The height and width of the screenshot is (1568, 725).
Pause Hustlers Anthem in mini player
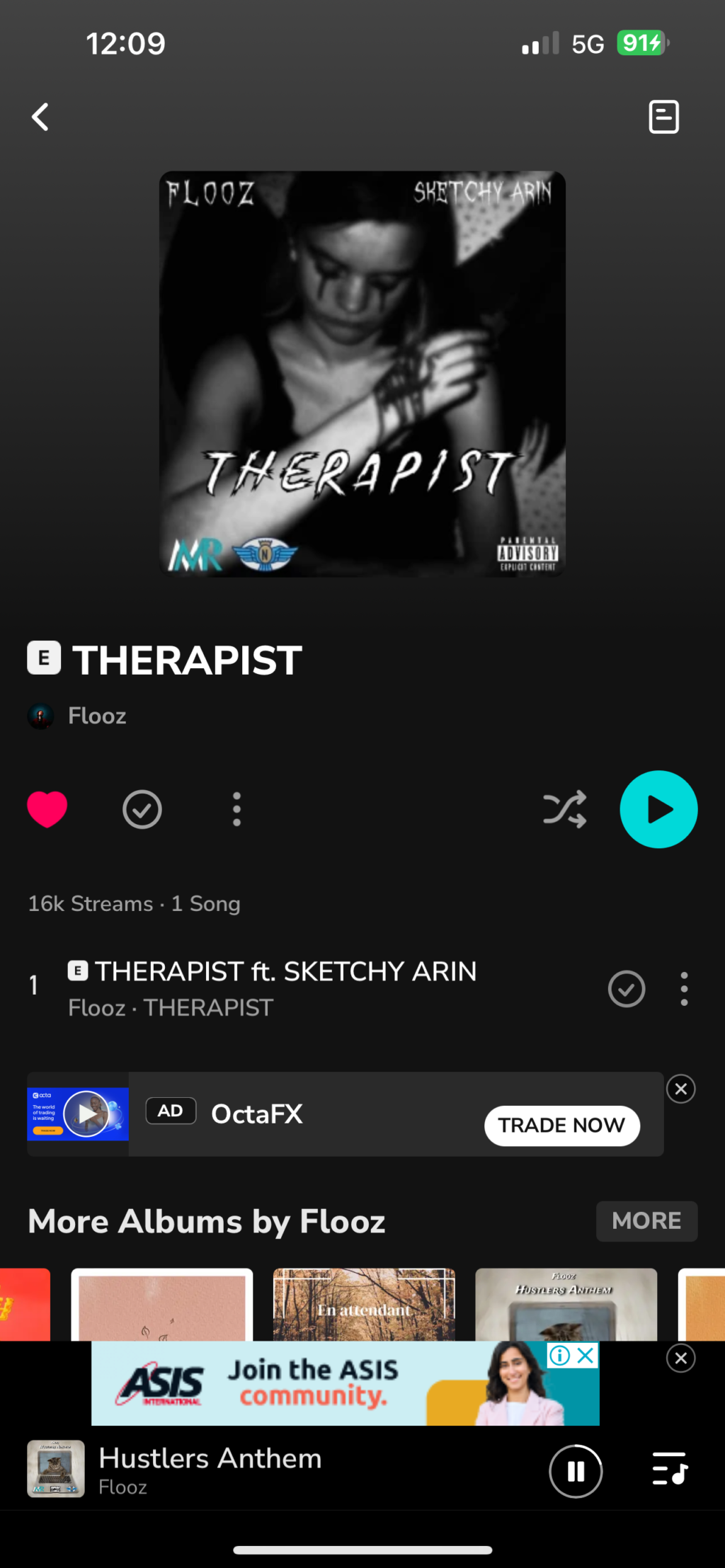coord(576,1471)
